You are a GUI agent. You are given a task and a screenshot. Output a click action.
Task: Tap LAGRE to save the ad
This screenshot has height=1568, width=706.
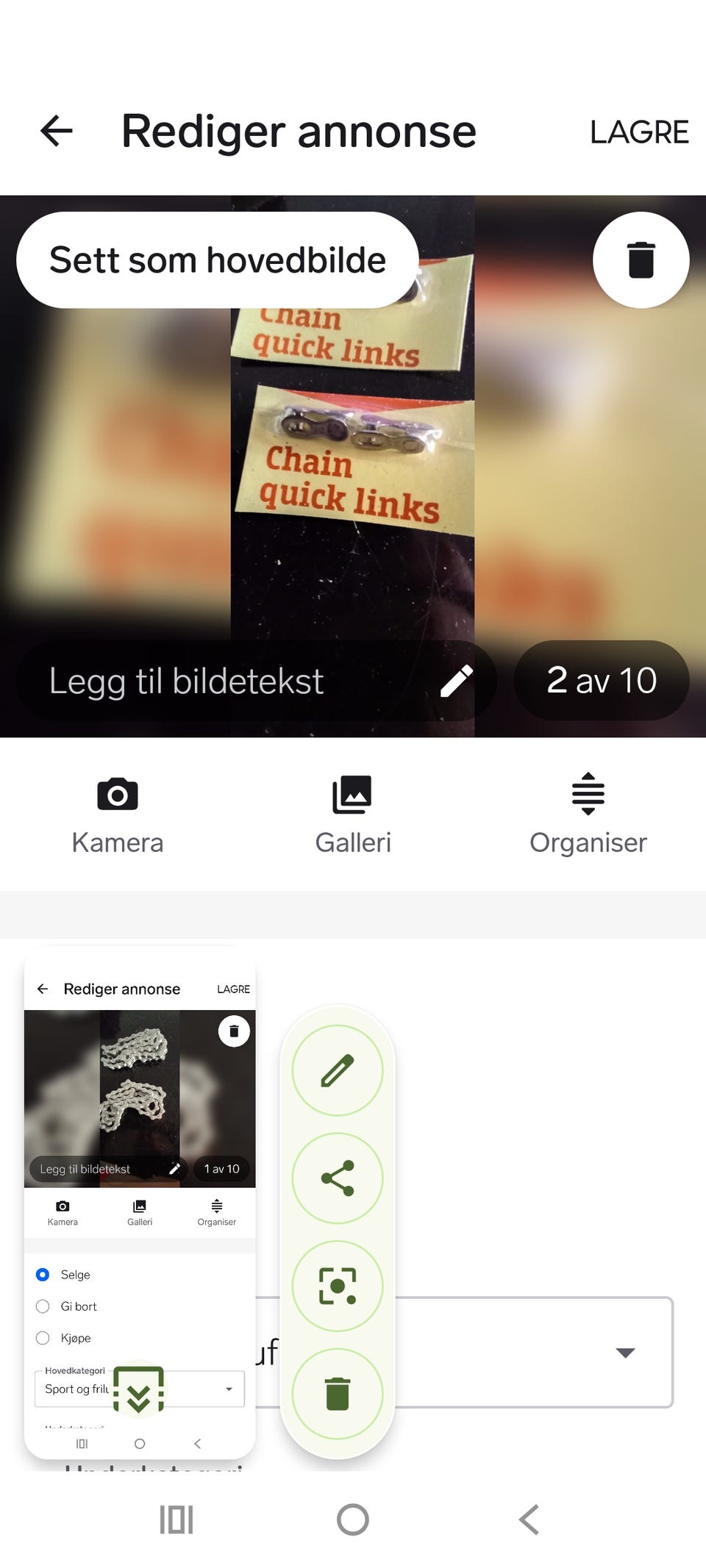(x=638, y=132)
